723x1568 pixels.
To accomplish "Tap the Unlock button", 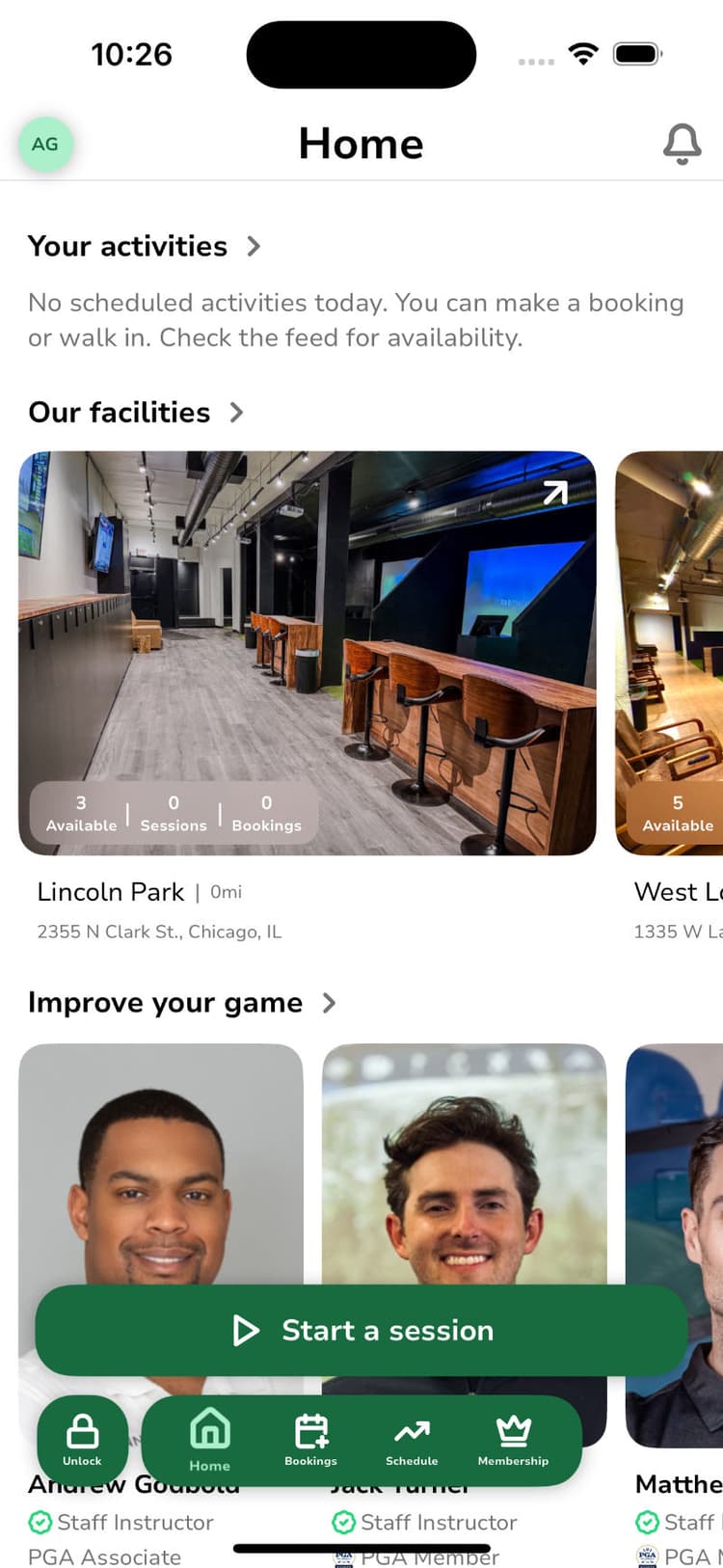I will (x=82, y=1440).
